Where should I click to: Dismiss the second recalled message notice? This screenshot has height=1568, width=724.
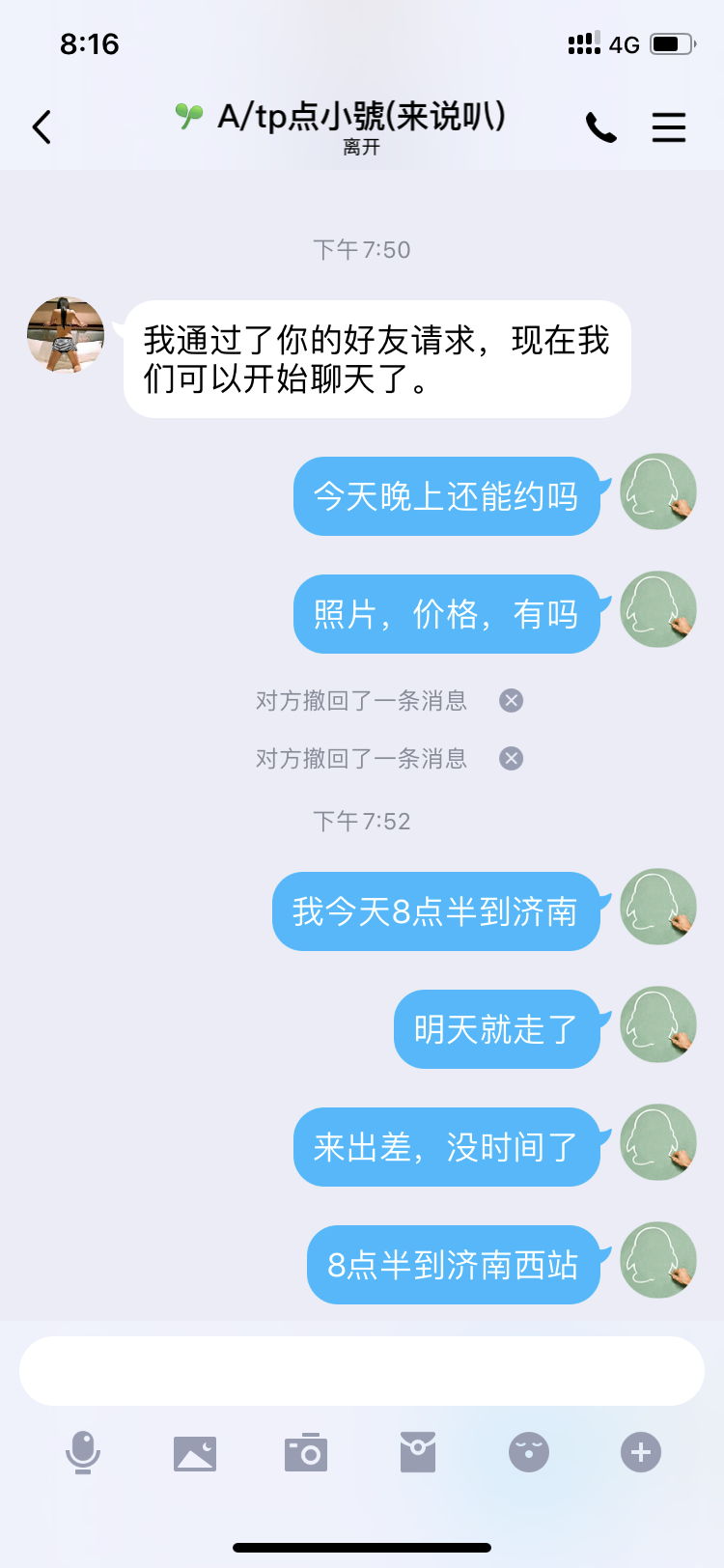510,759
